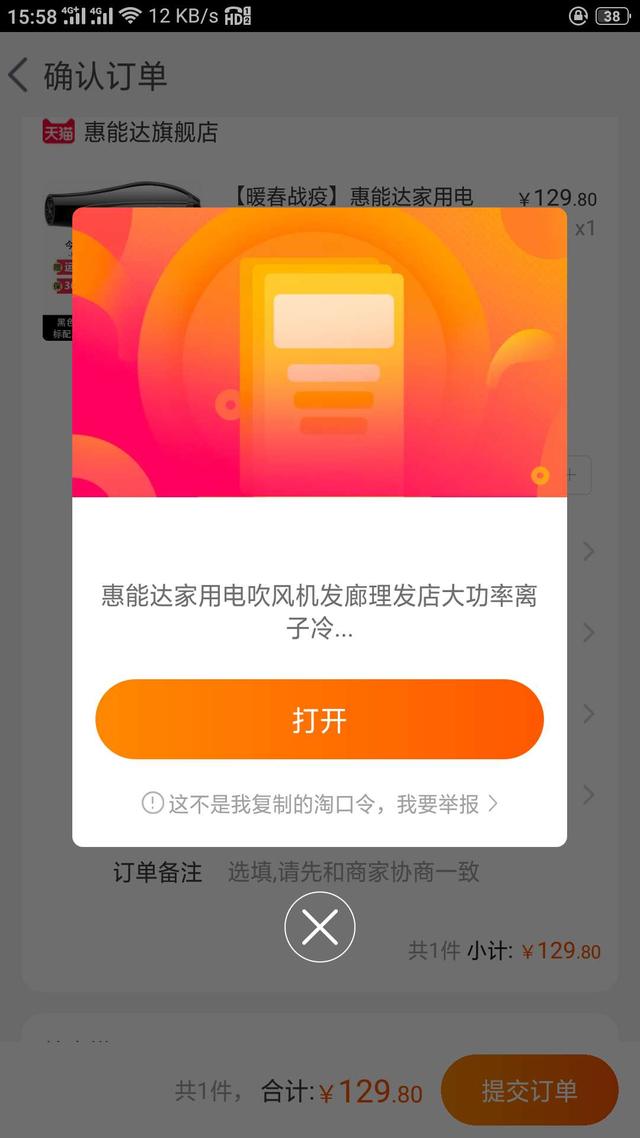
Task: Dismiss the popup with the X button
Action: (320, 928)
